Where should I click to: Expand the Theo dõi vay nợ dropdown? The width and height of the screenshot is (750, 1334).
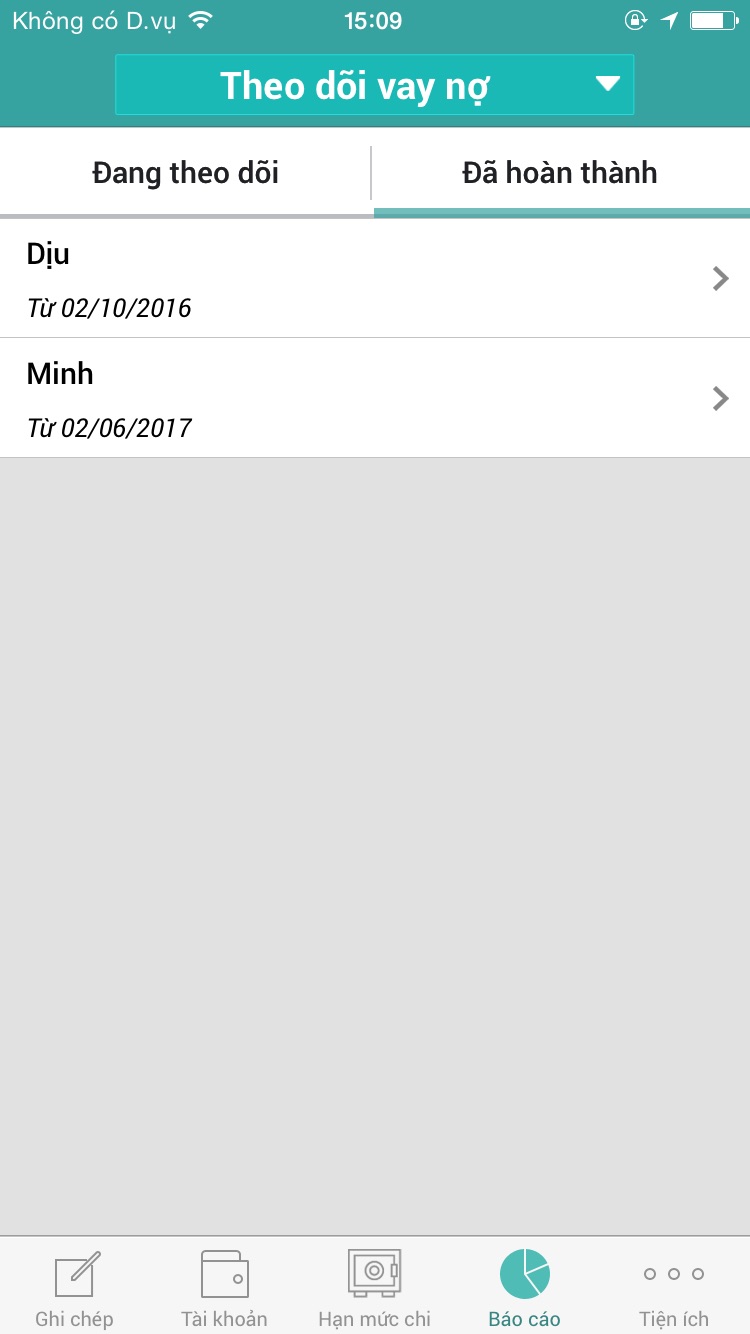375,85
